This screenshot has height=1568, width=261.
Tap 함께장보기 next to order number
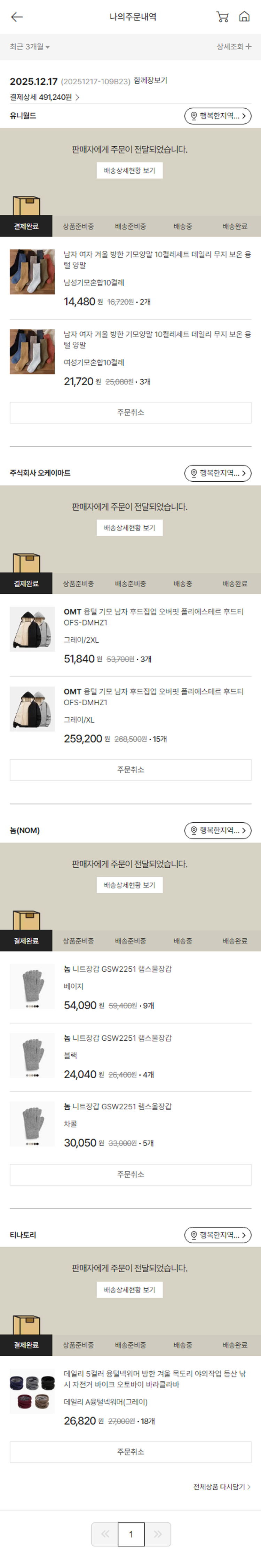[150, 81]
